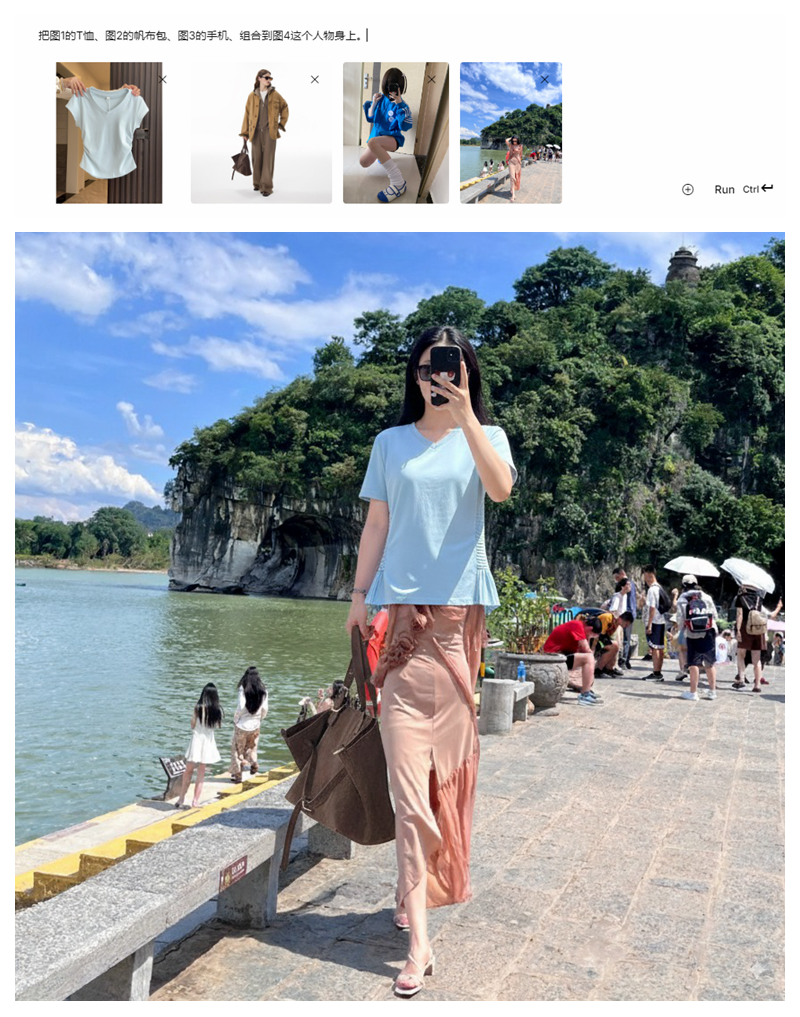Open the blue hoodie selfie thumbnail
The height and width of the screenshot is (1017, 800).
coord(395,135)
